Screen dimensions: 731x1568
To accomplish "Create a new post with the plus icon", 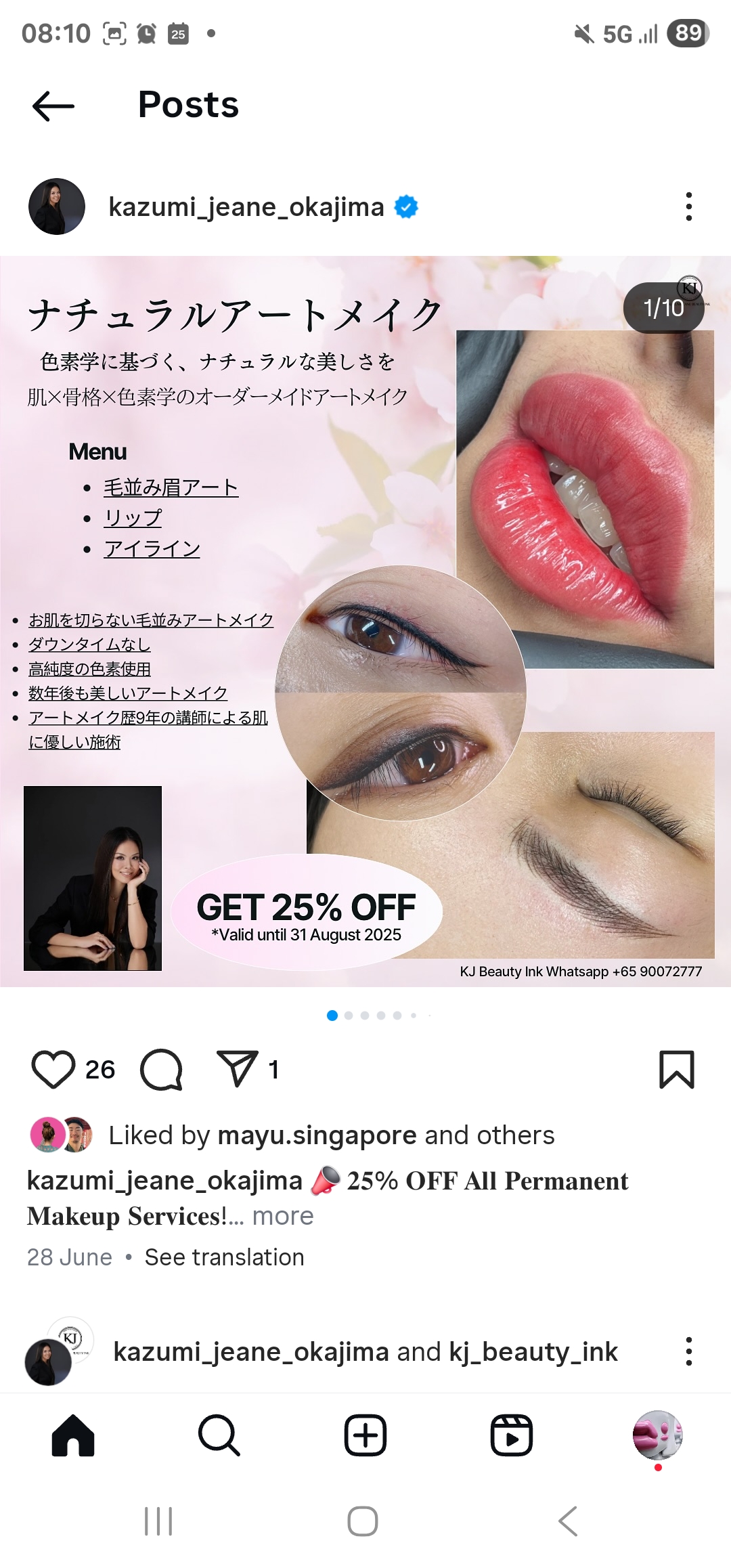I will coord(365,1435).
